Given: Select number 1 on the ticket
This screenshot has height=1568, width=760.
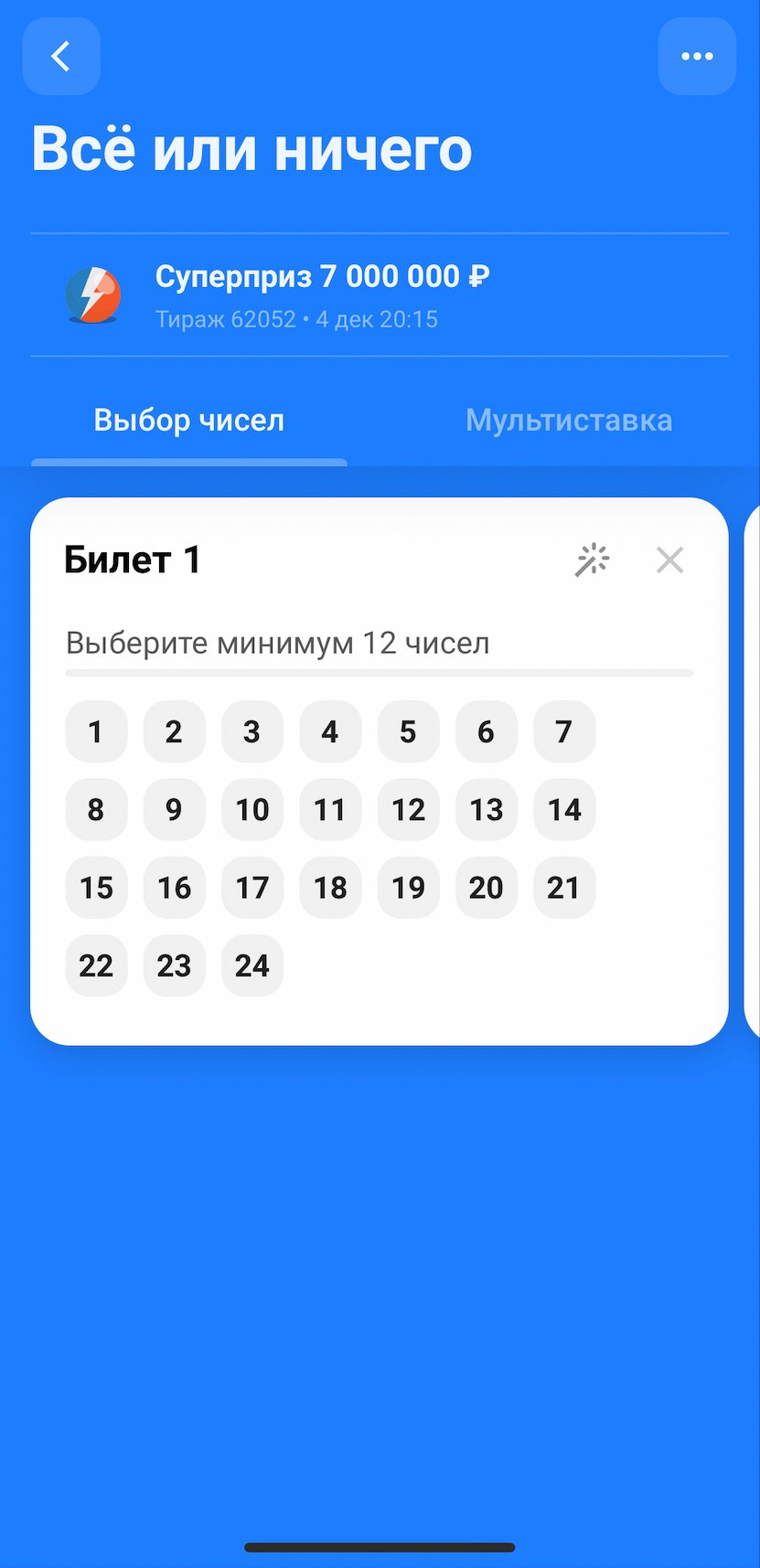Looking at the screenshot, I should (96, 731).
